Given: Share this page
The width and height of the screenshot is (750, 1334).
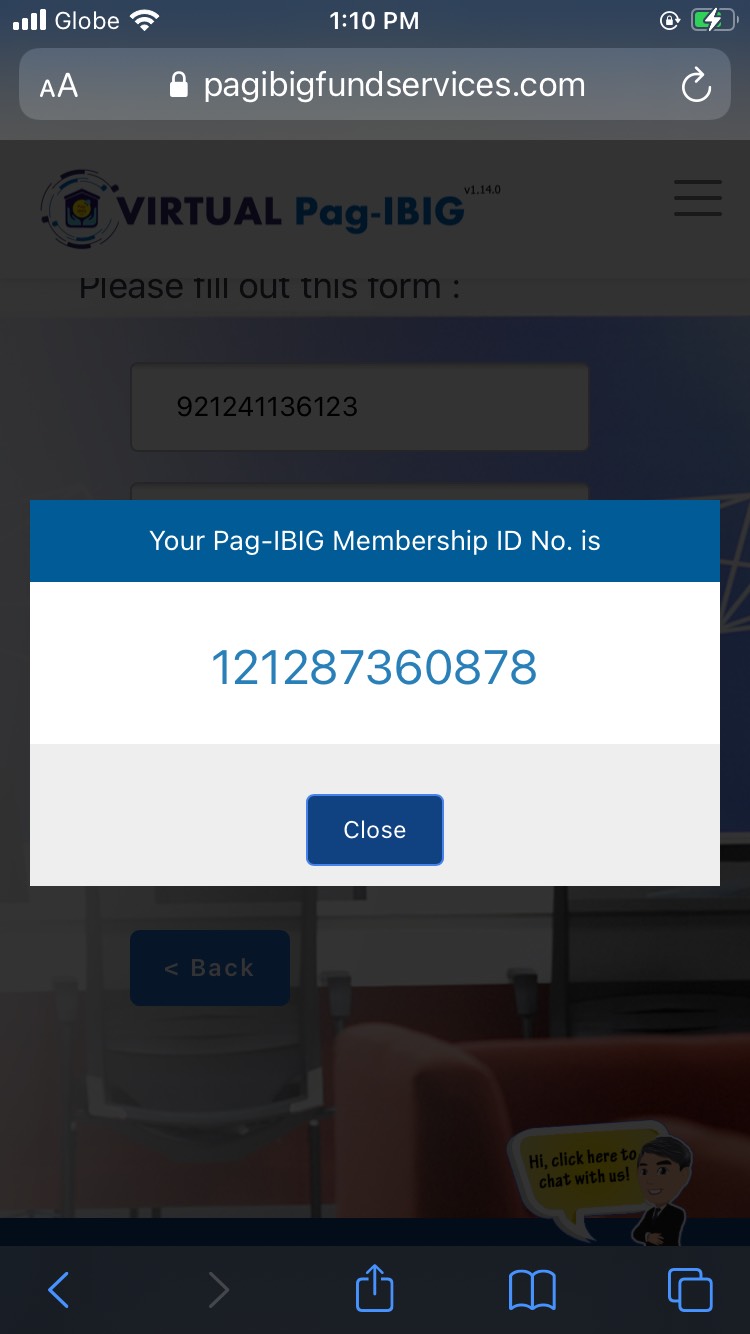Looking at the screenshot, I should tap(375, 1288).
